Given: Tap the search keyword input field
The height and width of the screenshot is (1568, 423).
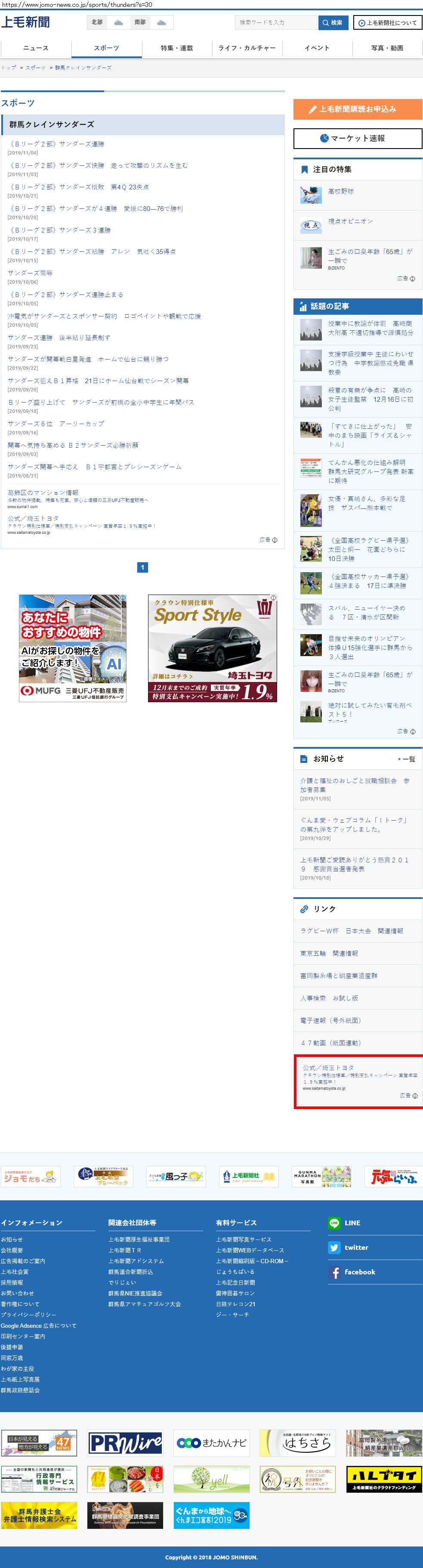Looking at the screenshot, I should pyautogui.click(x=276, y=22).
